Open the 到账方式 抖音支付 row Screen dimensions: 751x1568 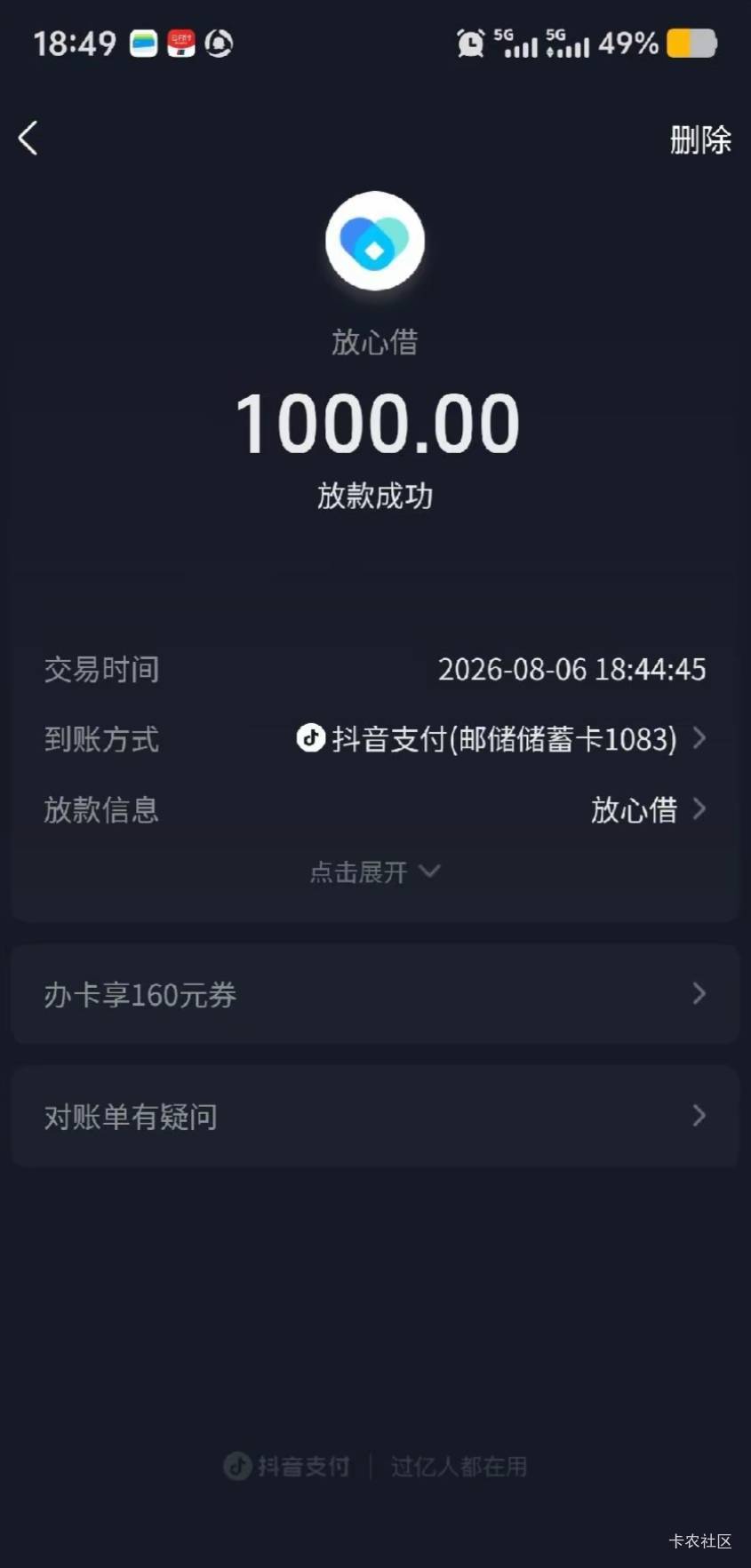point(375,738)
